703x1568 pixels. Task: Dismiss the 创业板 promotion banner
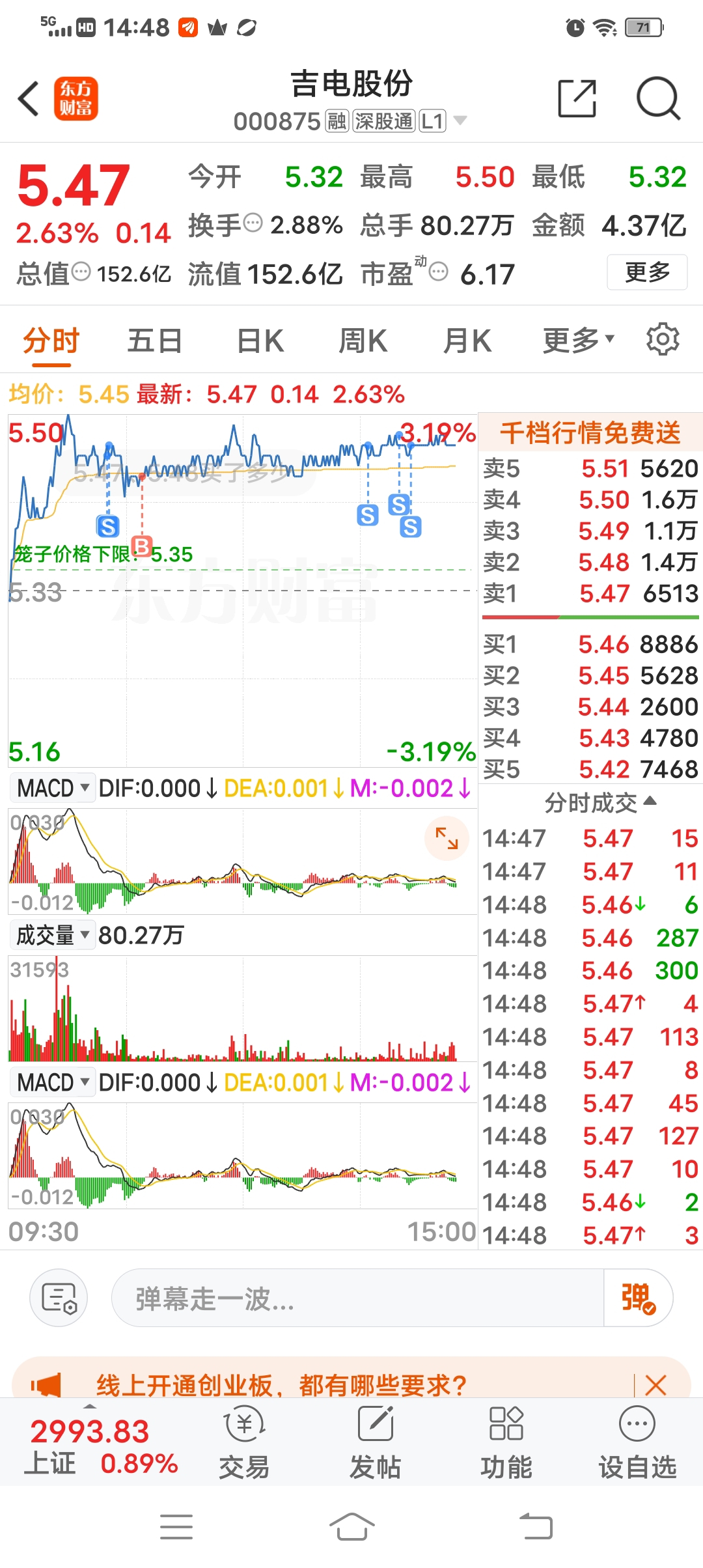click(655, 1384)
